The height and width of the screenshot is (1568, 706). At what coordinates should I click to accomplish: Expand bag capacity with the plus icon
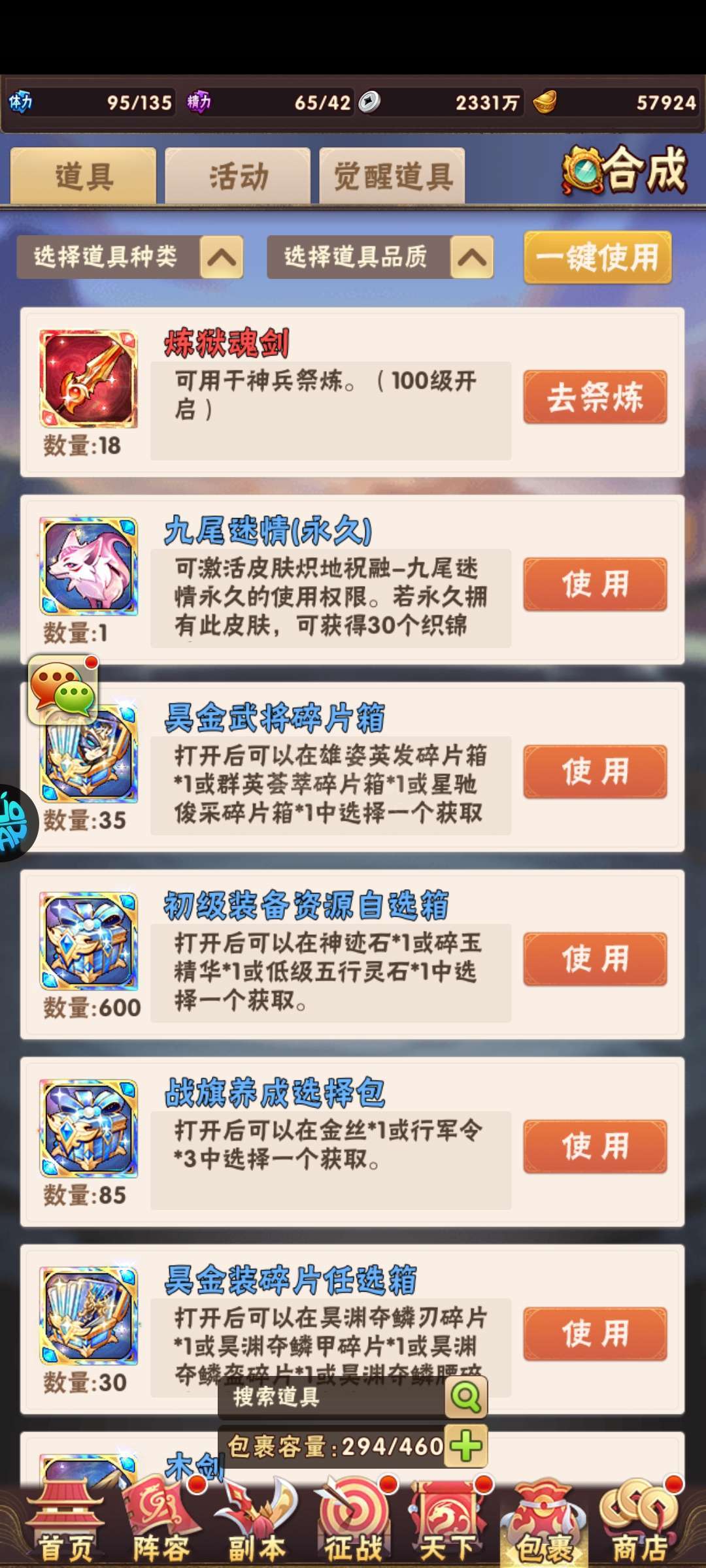[x=467, y=1446]
